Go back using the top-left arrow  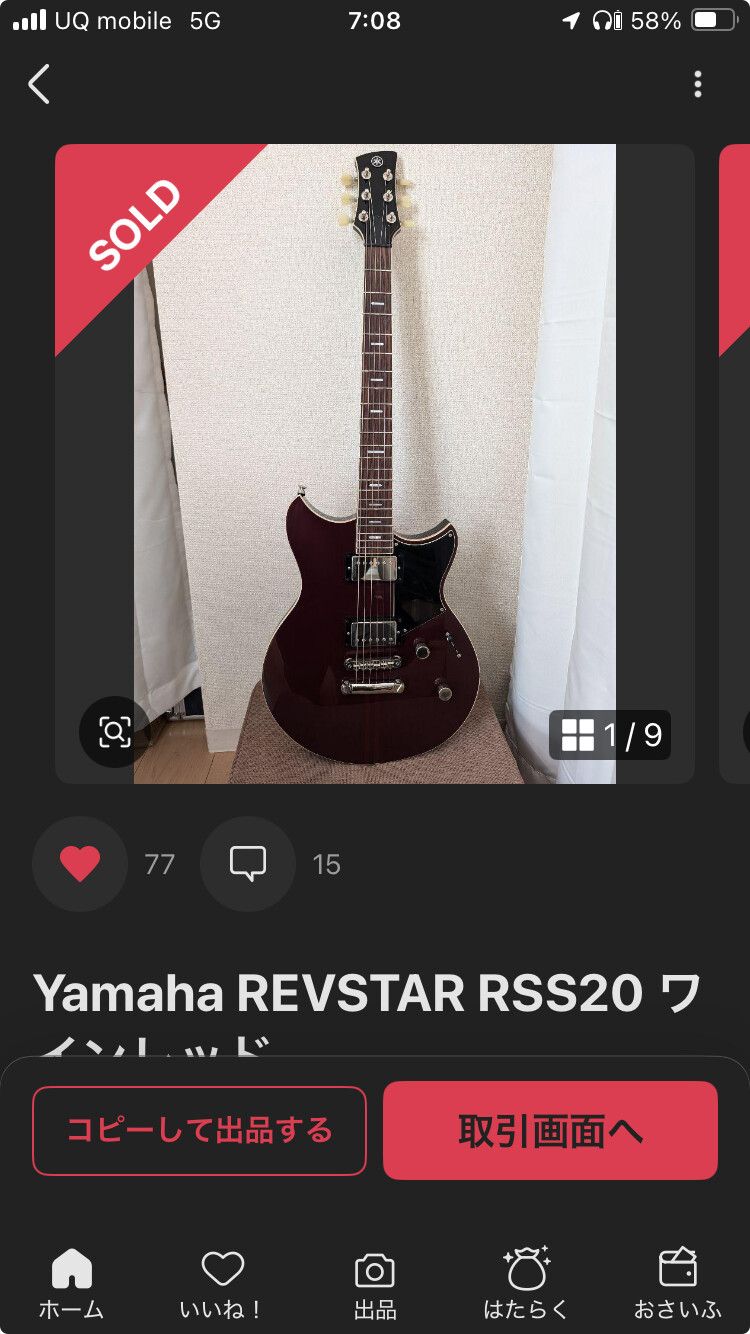coord(39,85)
